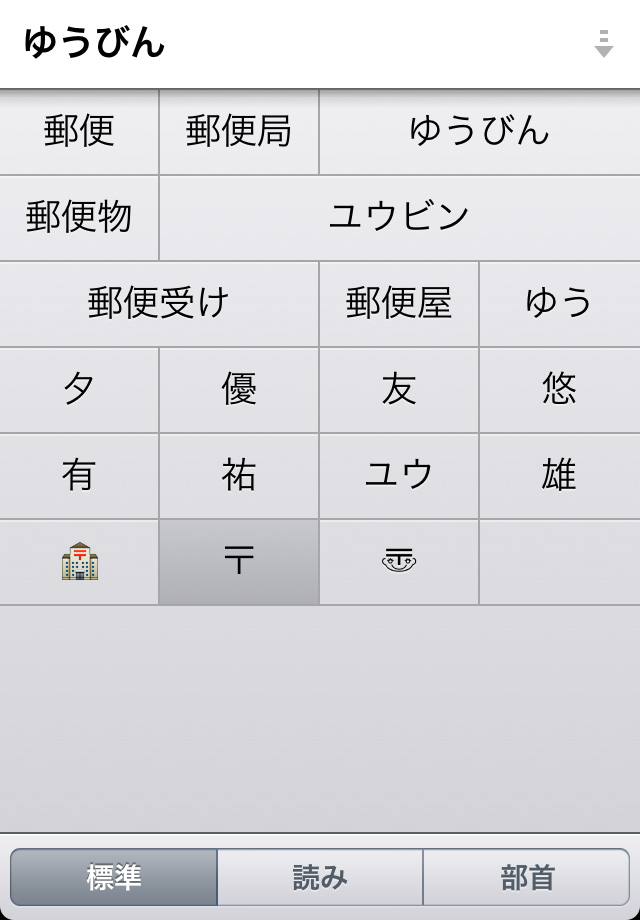Select candidate 郵便
The height and width of the screenshot is (920, 640).
point(79,132)
